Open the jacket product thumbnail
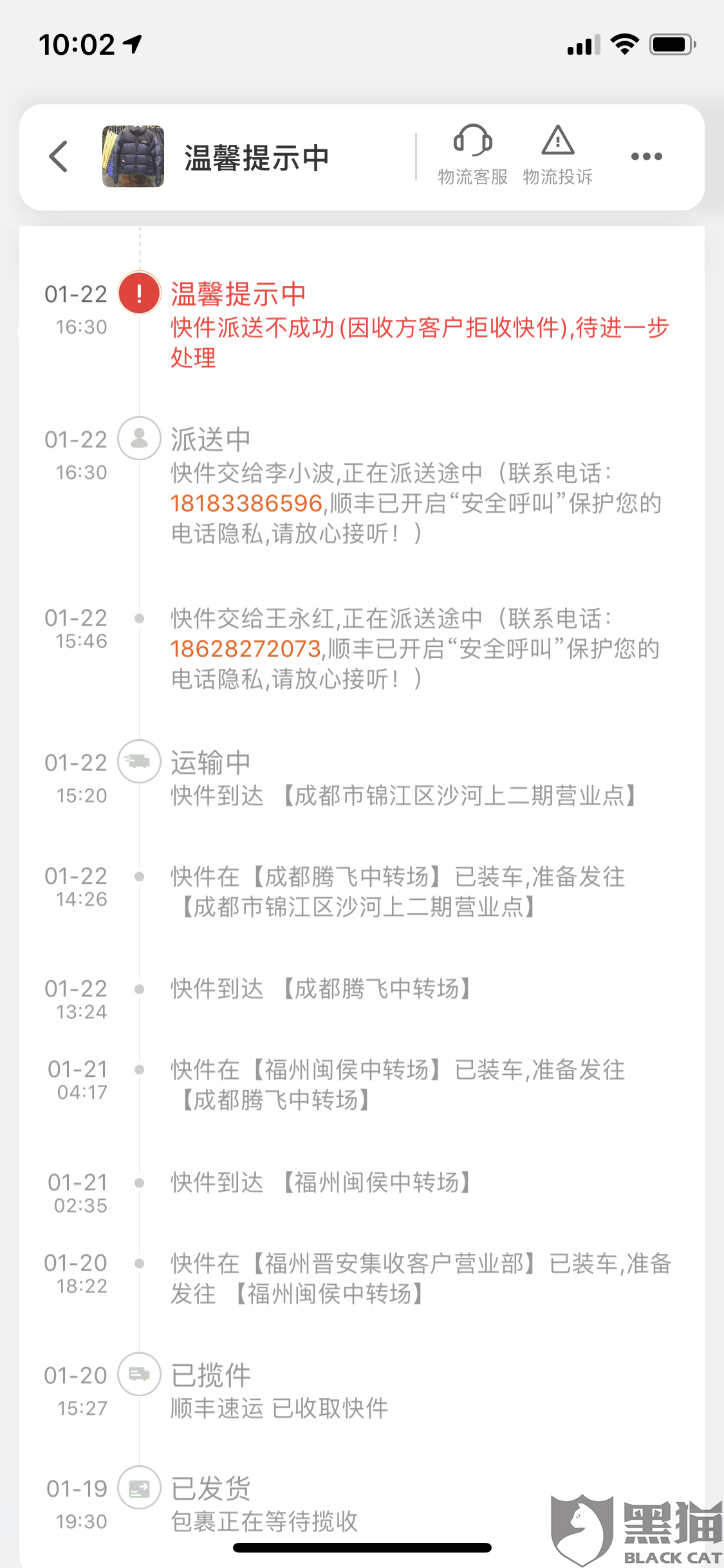 pos(133,156)
